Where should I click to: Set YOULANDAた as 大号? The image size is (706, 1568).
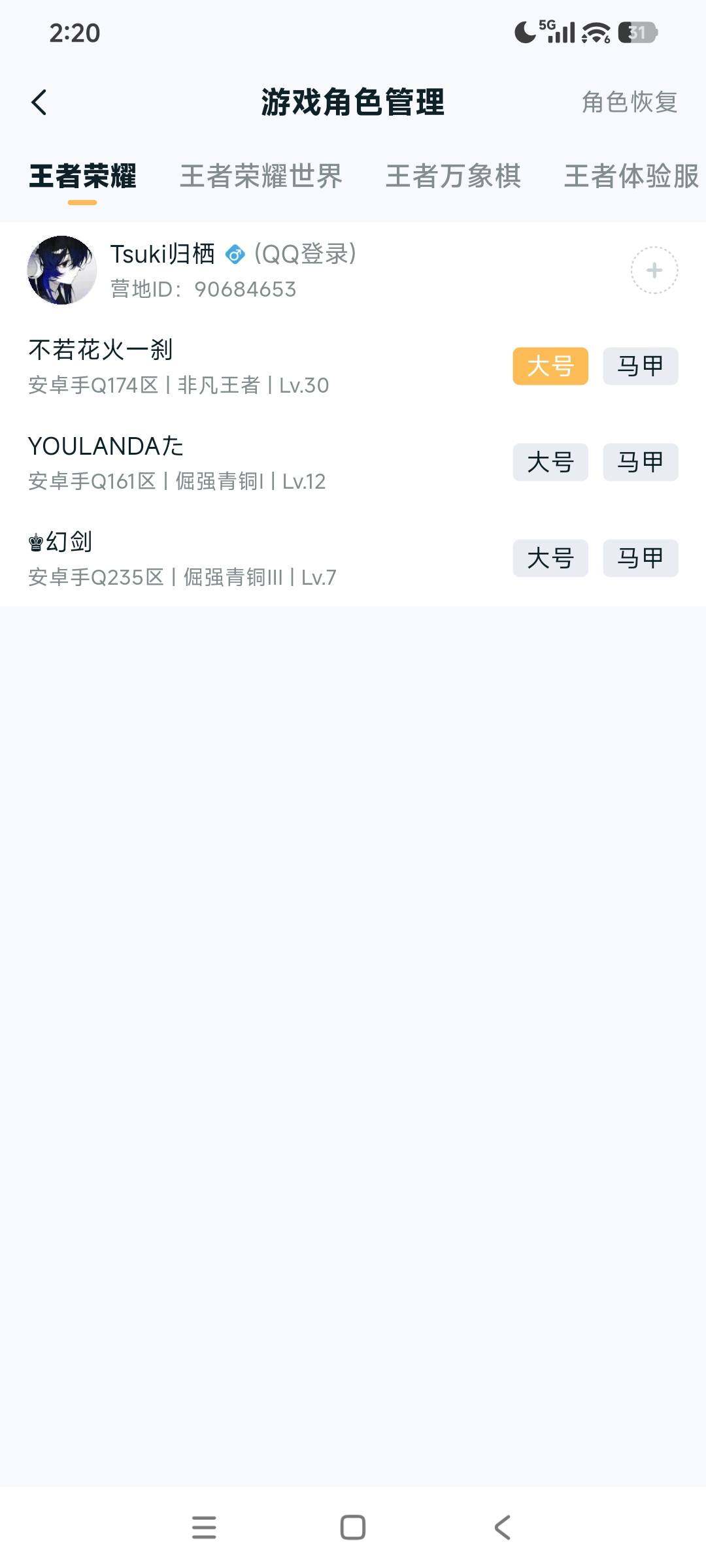[550, 462]
